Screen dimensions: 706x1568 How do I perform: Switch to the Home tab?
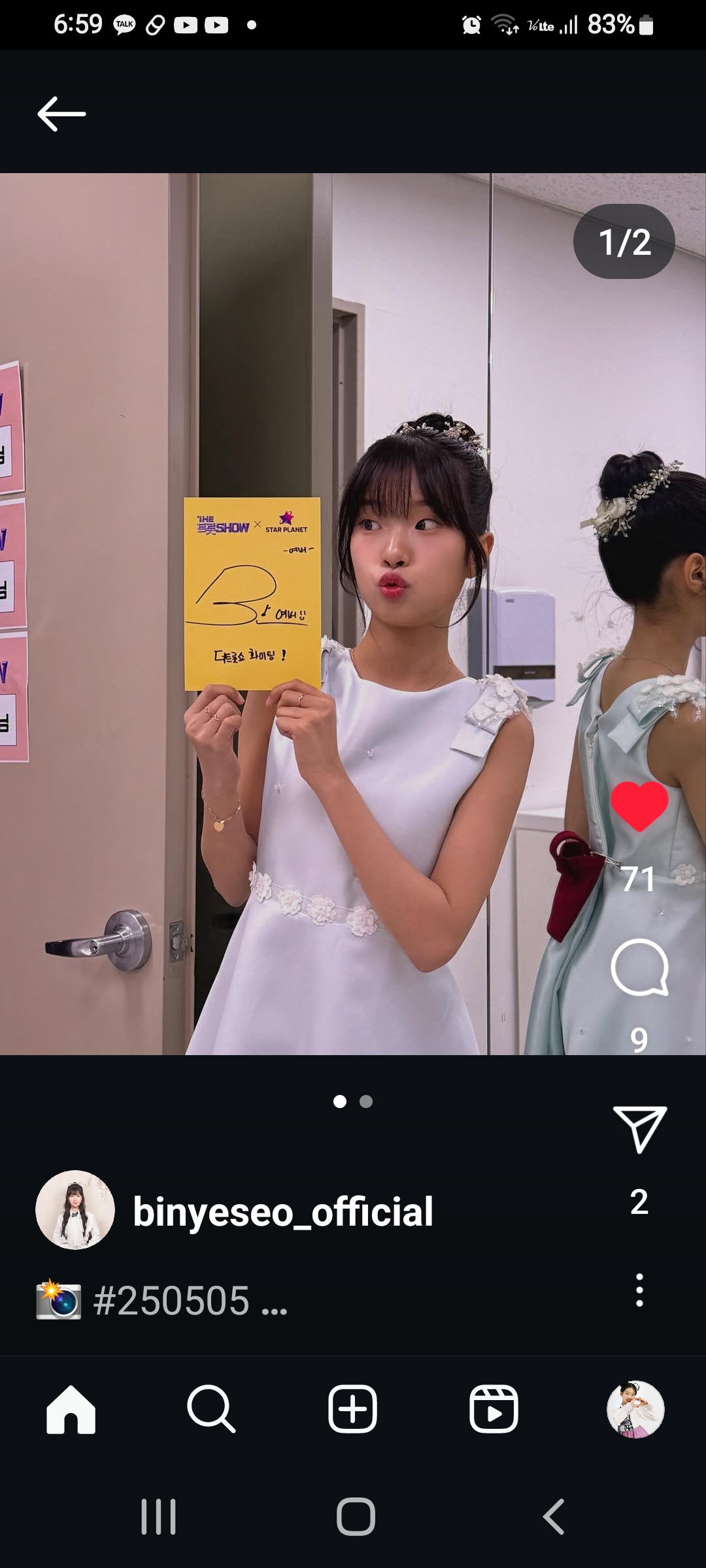(x=71, y=1409)
